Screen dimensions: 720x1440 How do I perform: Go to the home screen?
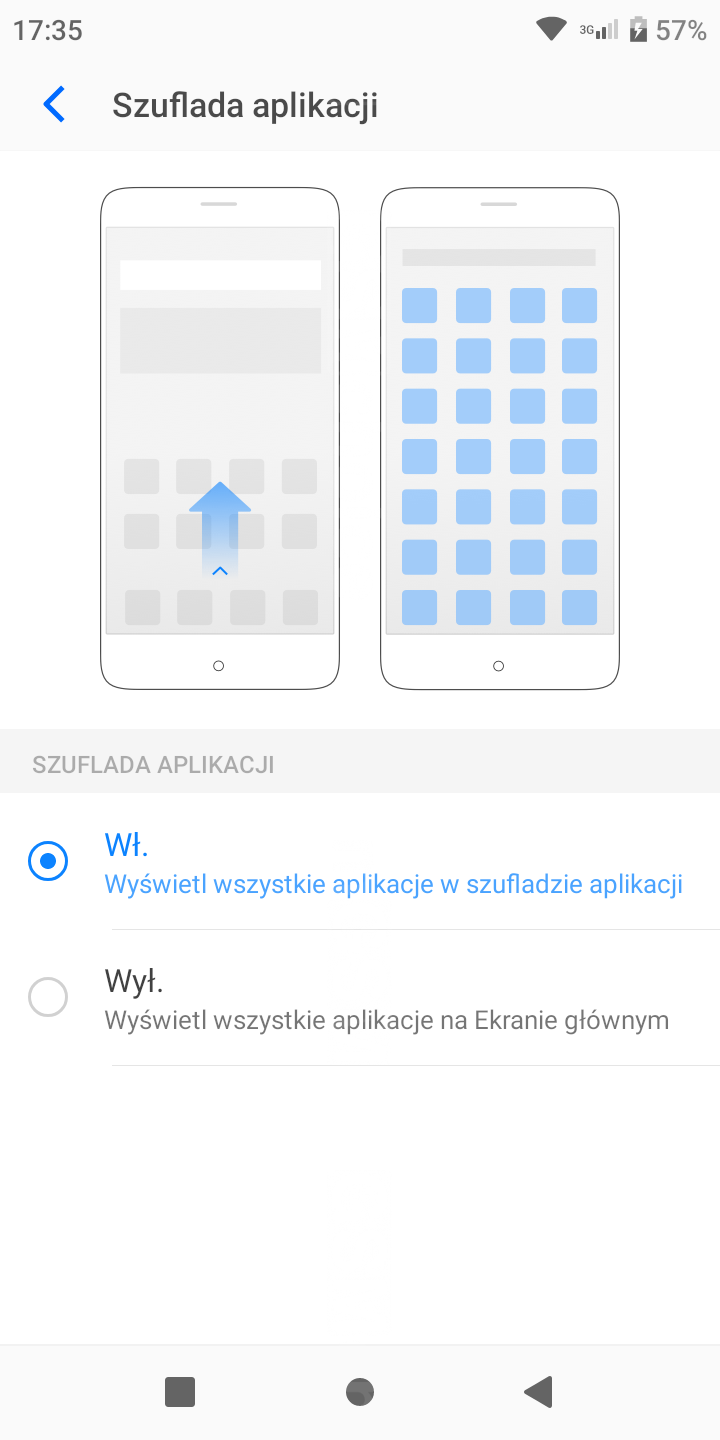point(359,1391)
